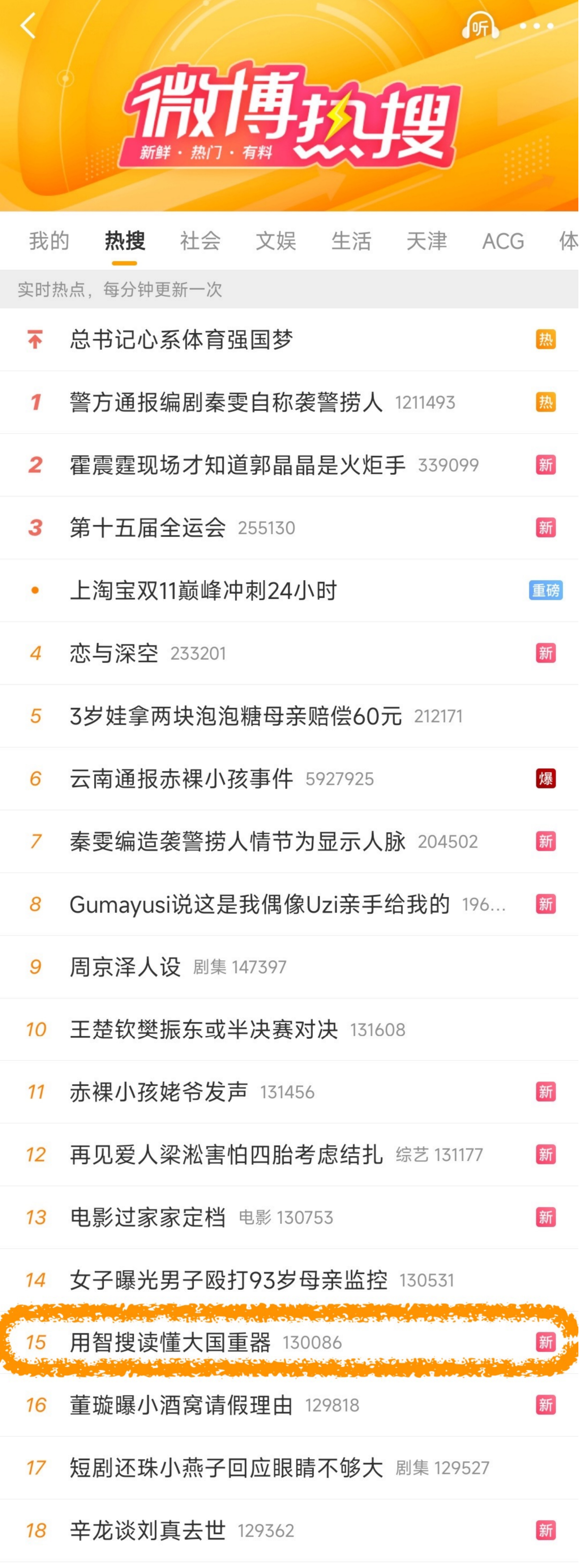Open topic 辛龙谈刘真去世
This screenshot has width=580, height=1568.
tap(148, 1530)
